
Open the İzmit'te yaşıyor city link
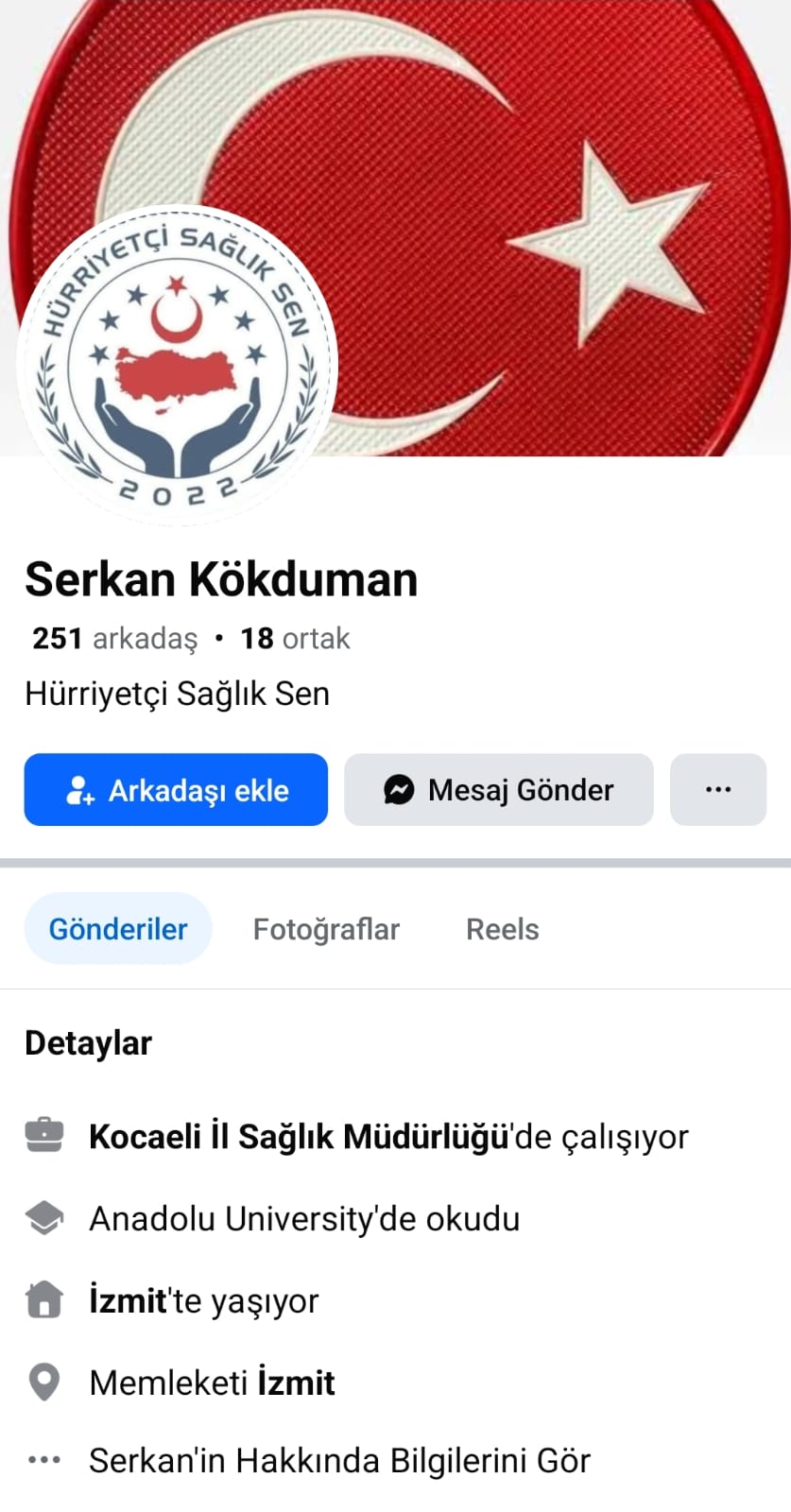pos(127,1301)
